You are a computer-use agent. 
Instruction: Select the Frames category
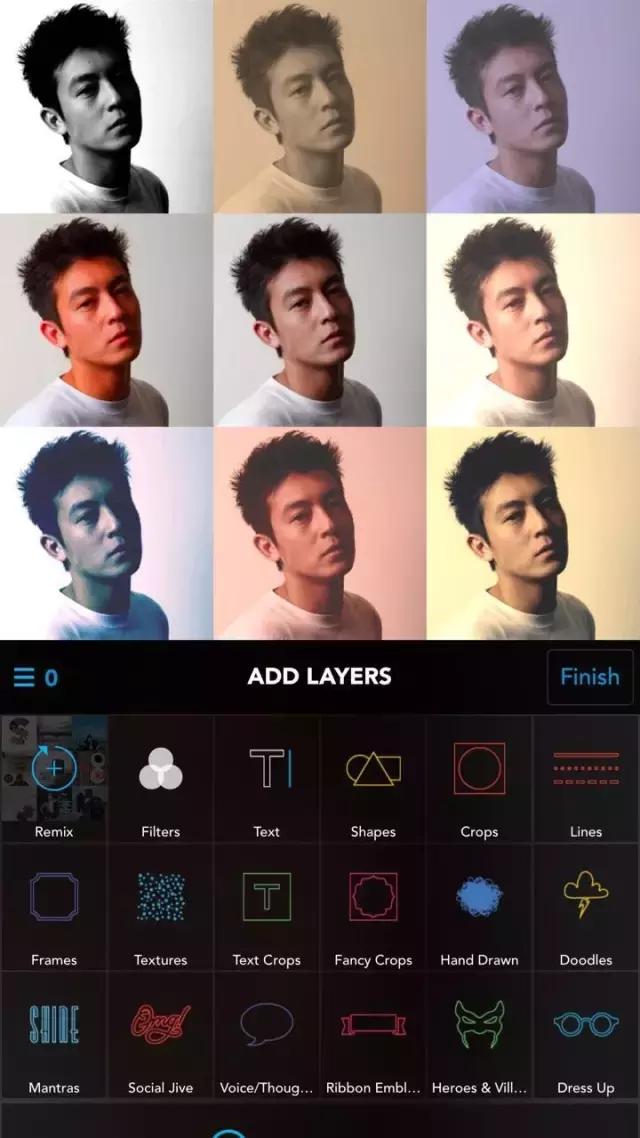(x=54, y=908)
